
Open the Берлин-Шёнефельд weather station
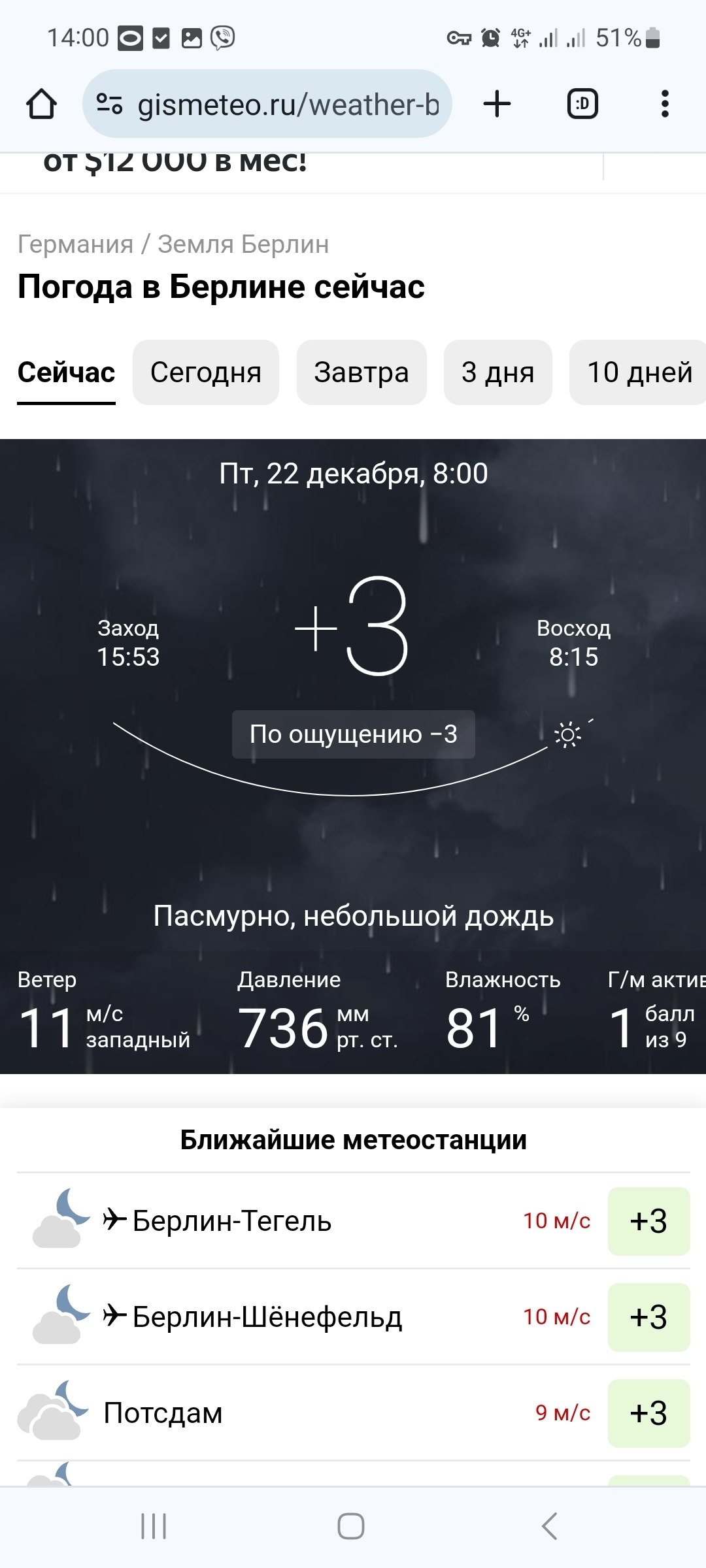(267, 1316)
